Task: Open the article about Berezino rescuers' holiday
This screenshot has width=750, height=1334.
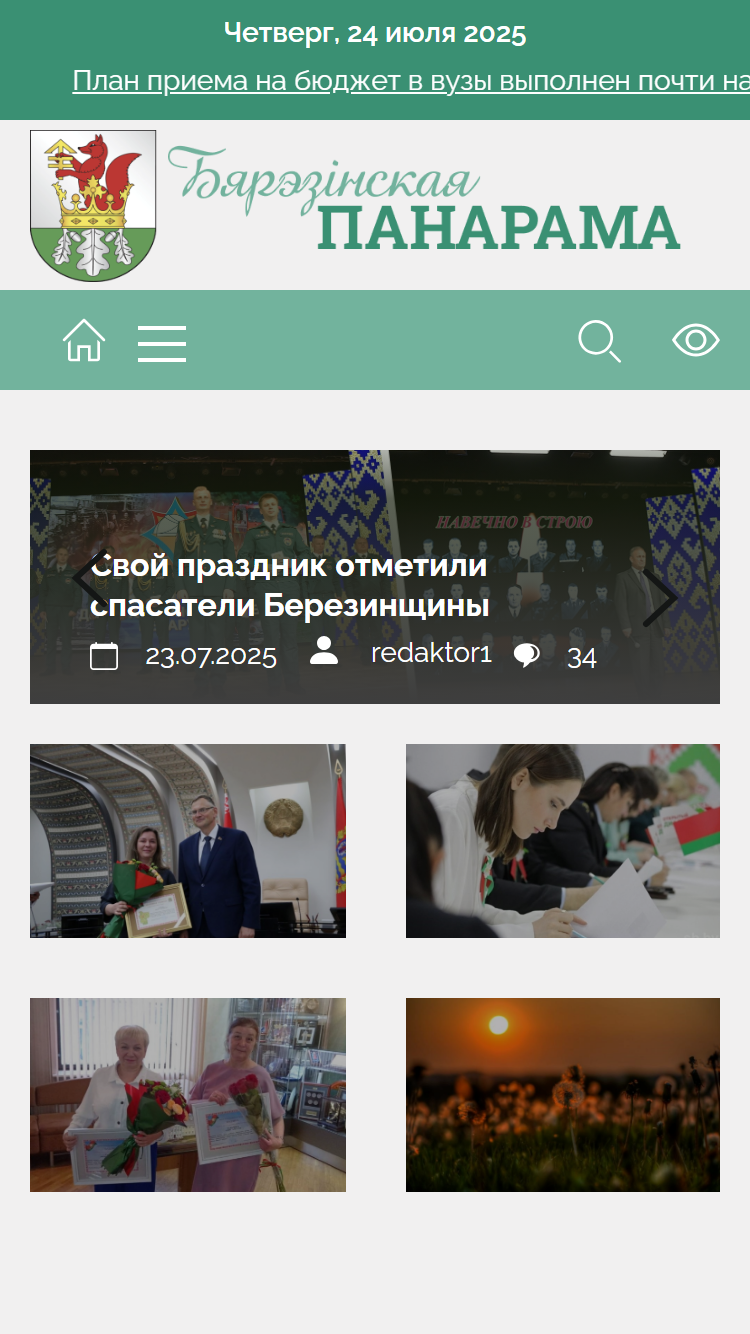Action: (290, 586)
